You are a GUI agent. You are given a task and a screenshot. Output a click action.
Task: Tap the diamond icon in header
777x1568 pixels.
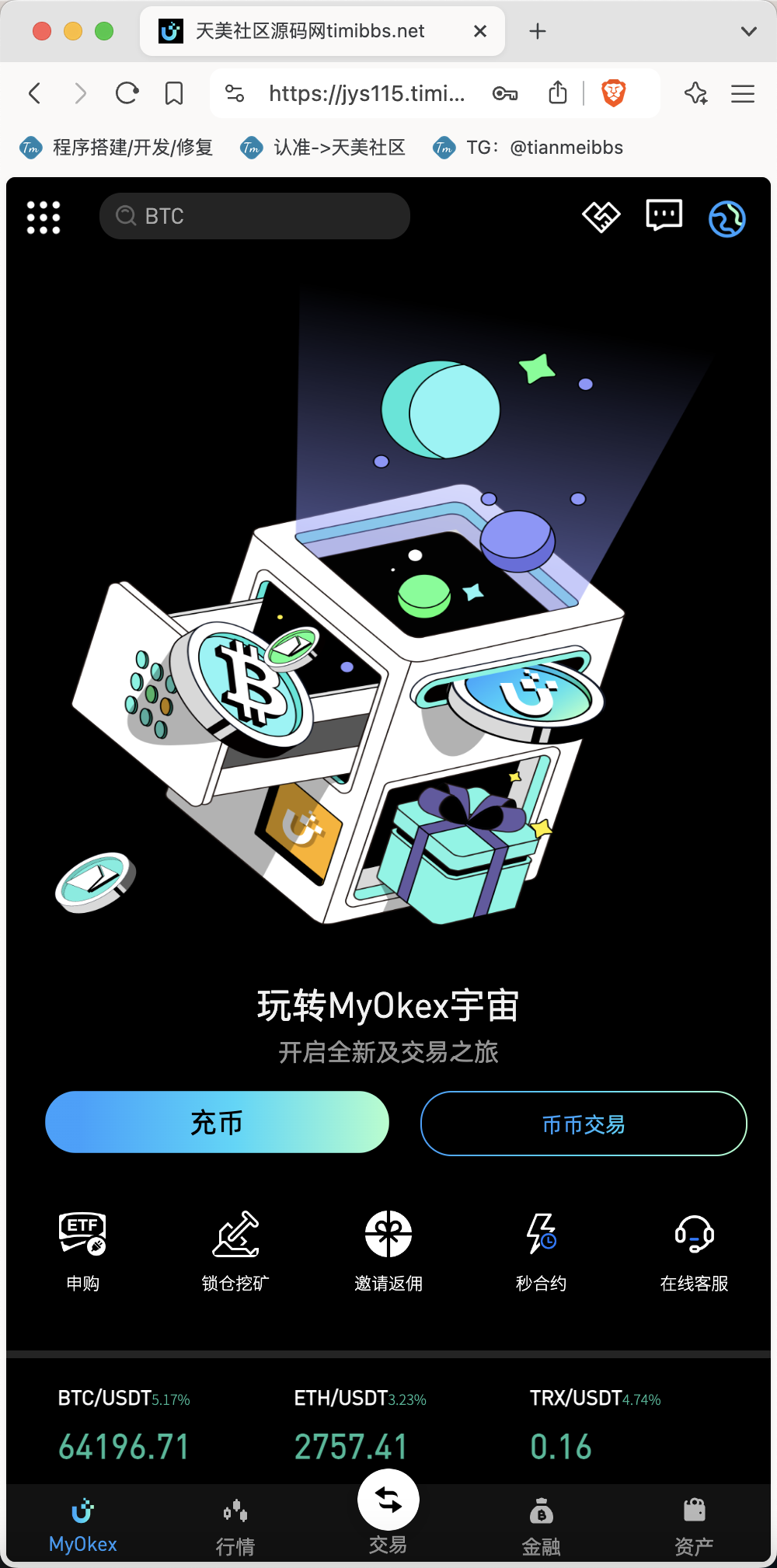click(601, 217)
